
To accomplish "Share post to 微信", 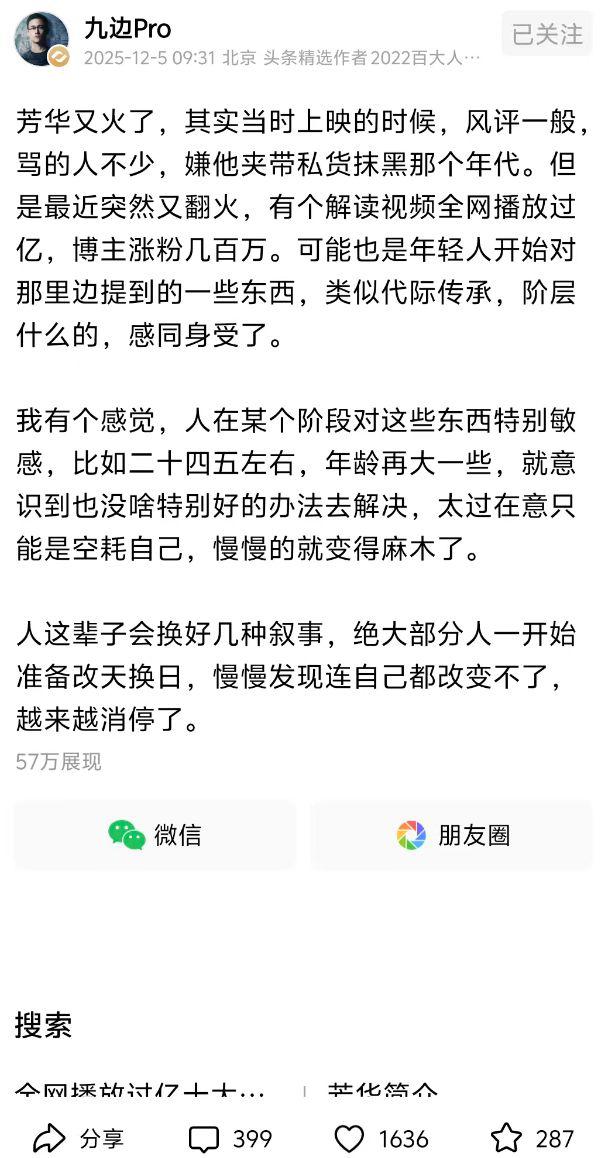I will 155,835.
